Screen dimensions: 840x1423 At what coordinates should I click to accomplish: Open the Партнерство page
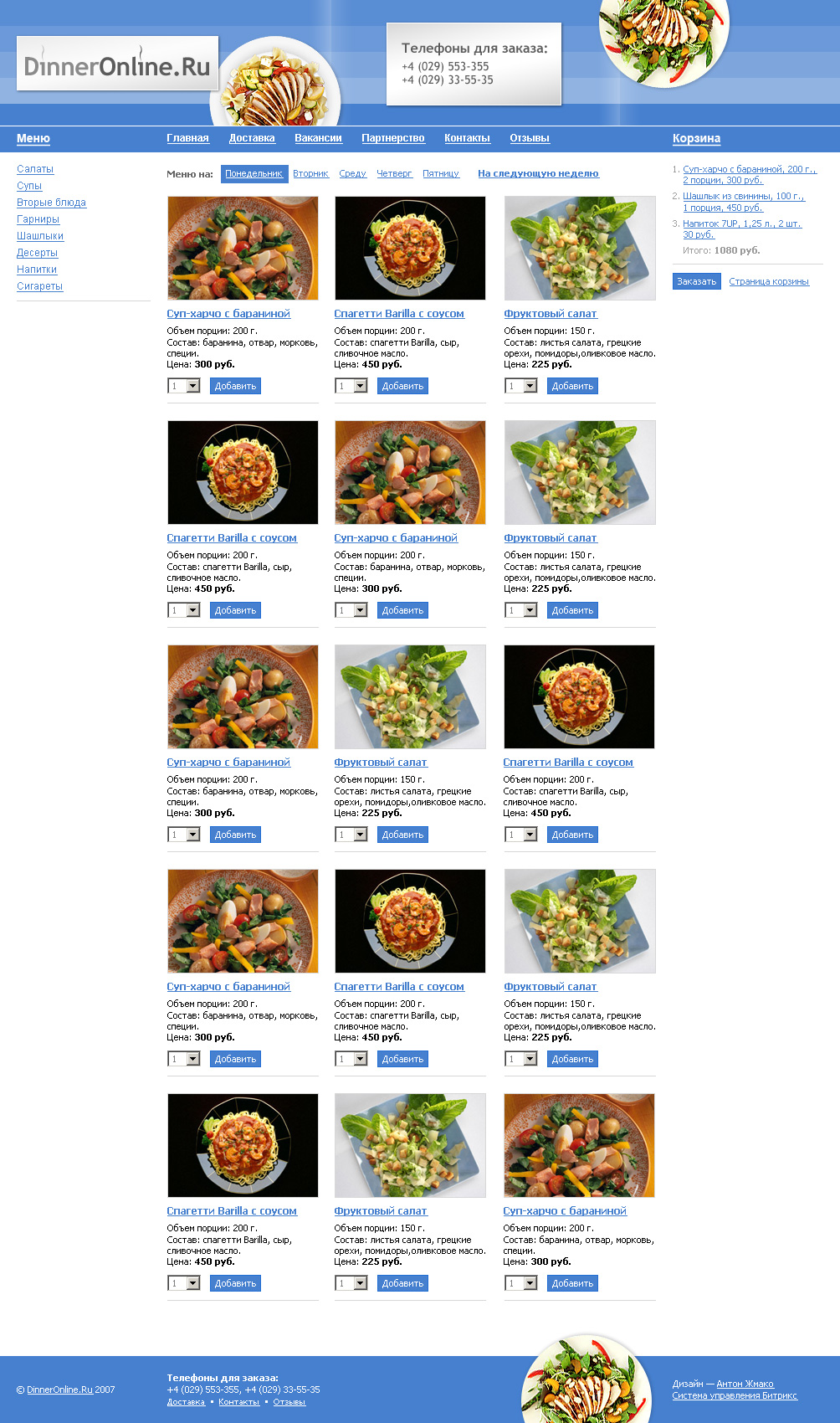(x=392, y=138)
